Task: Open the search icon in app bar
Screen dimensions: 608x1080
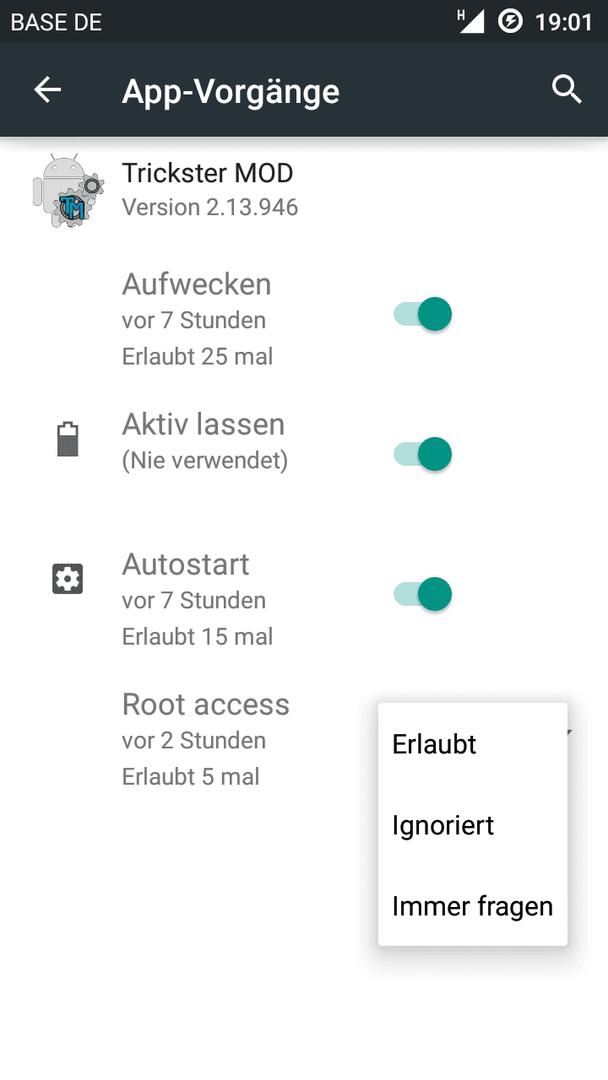Action: tap(567, 90)
